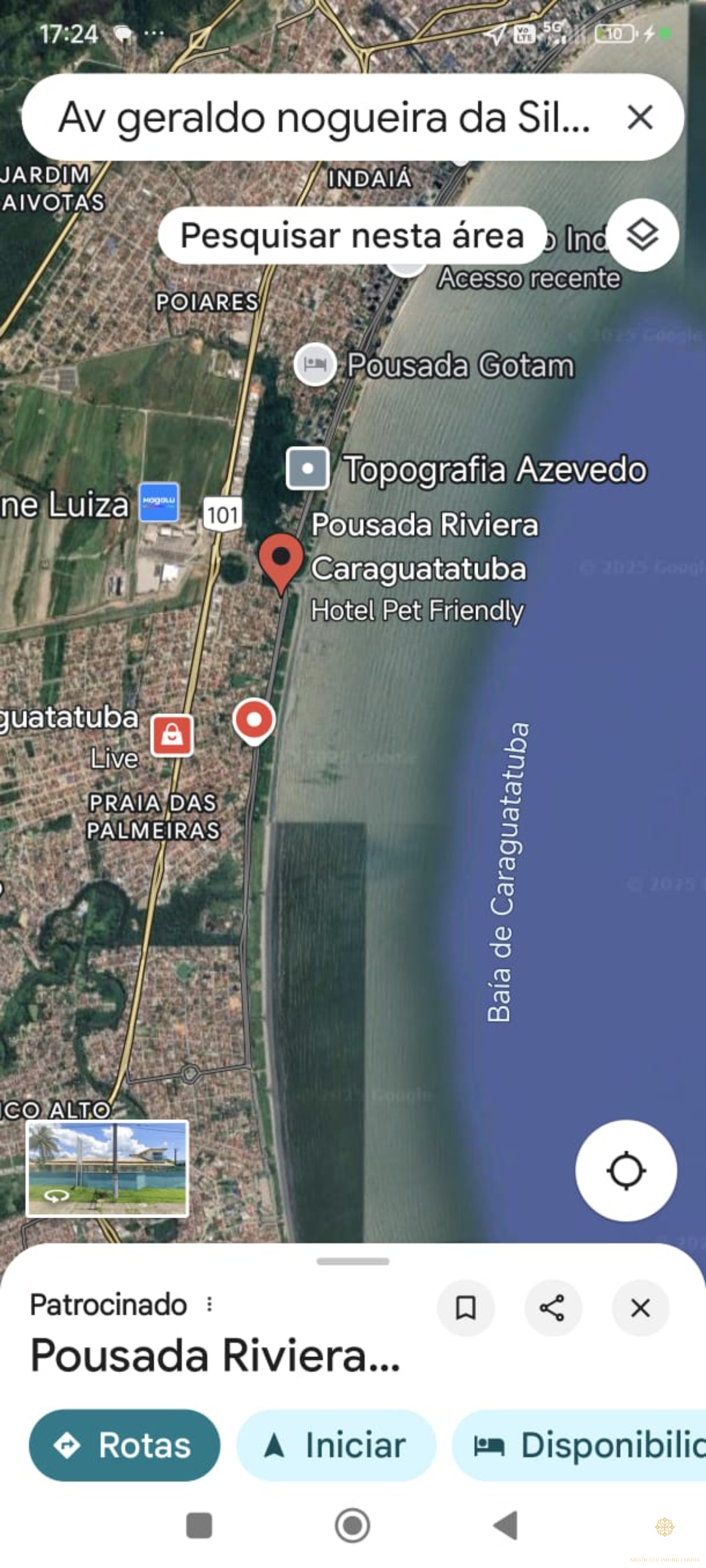This screenshot has height=1568, width=706.
Task: Tap Pesquisar nesta área
Action: pos(352,236)
